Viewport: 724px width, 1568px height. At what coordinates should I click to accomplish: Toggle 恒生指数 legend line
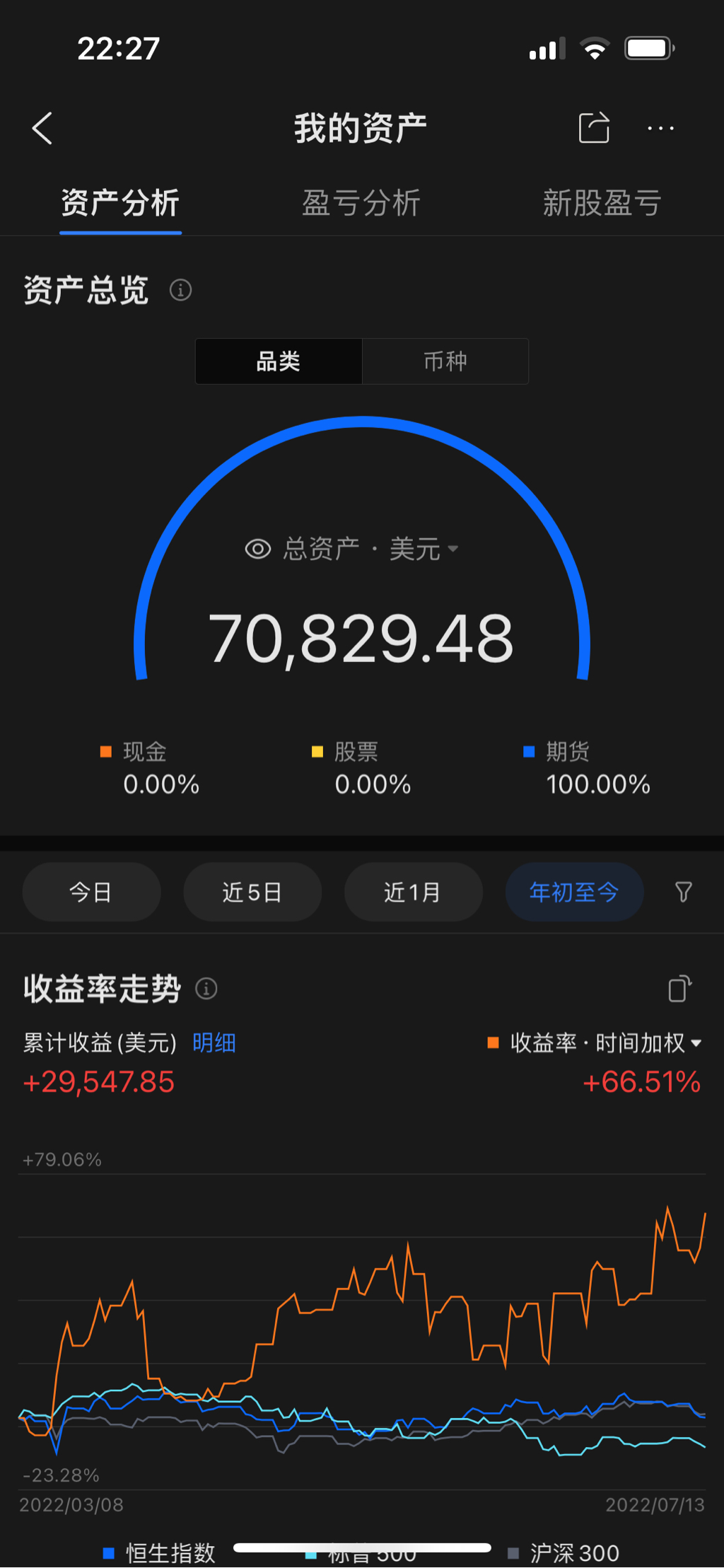point(159,1552)
